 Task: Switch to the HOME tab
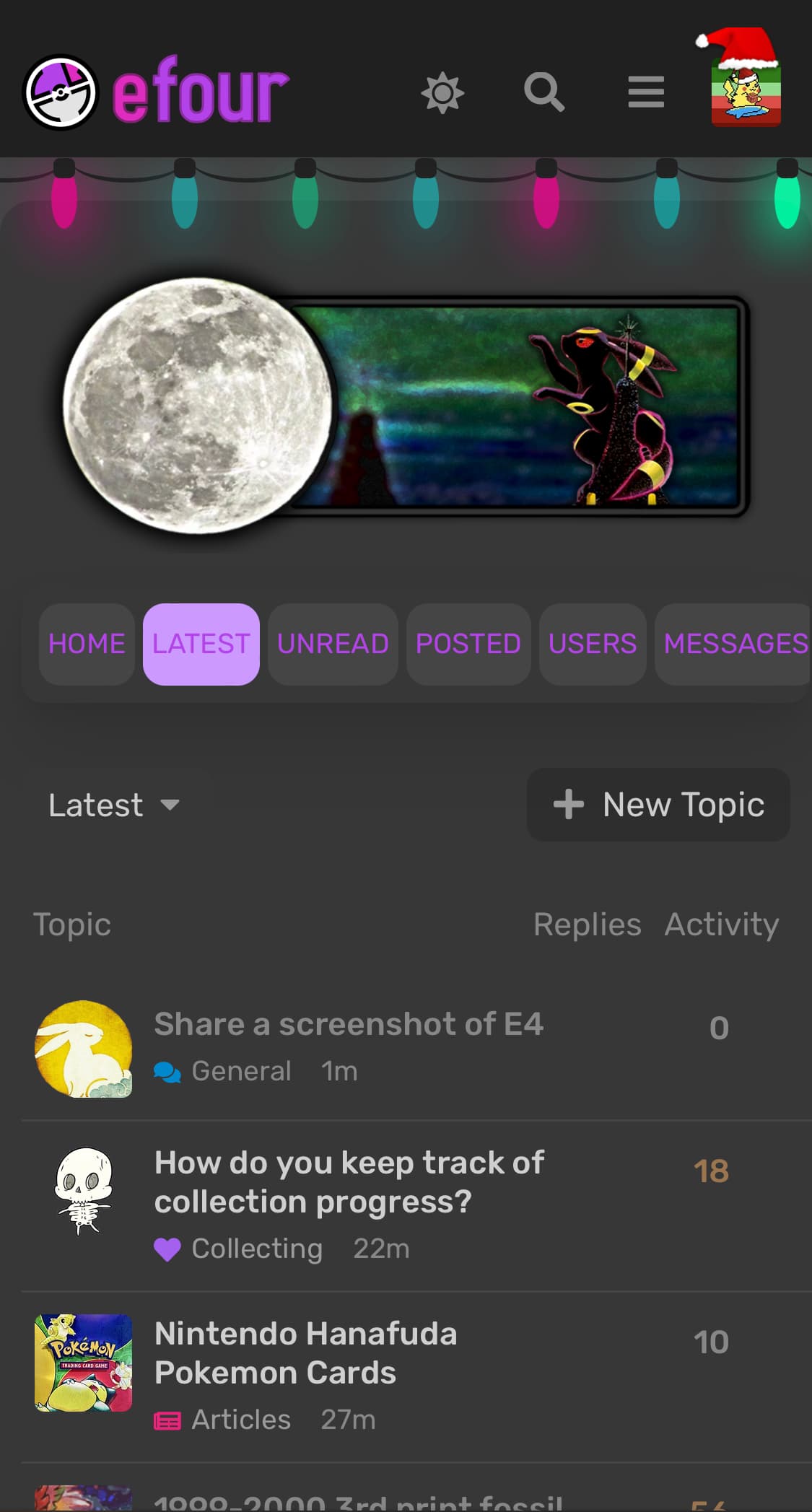pyautogui.click(x=87, y=644)
